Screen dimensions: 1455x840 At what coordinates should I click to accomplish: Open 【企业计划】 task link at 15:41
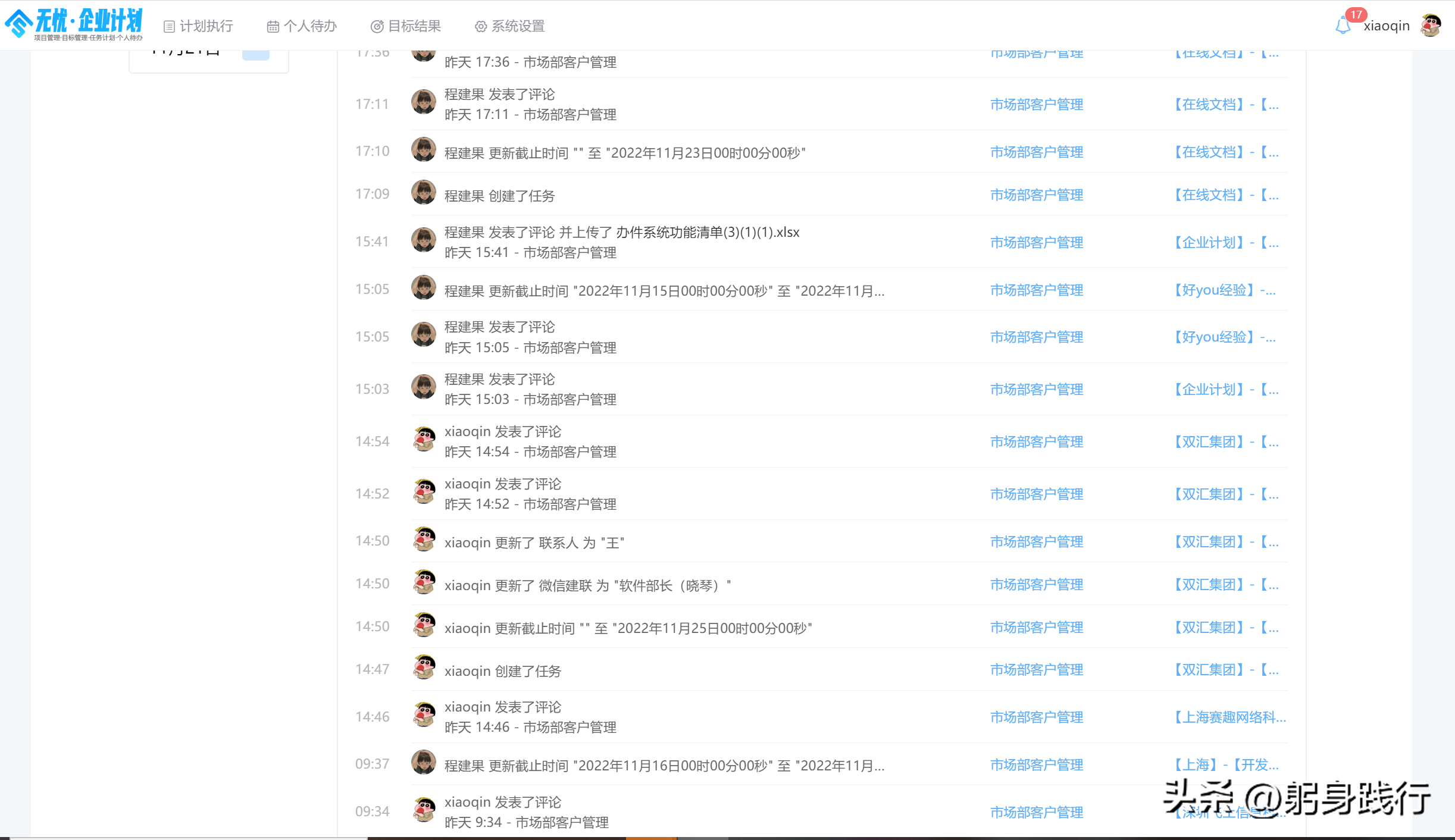click(x=1225, y=243)
